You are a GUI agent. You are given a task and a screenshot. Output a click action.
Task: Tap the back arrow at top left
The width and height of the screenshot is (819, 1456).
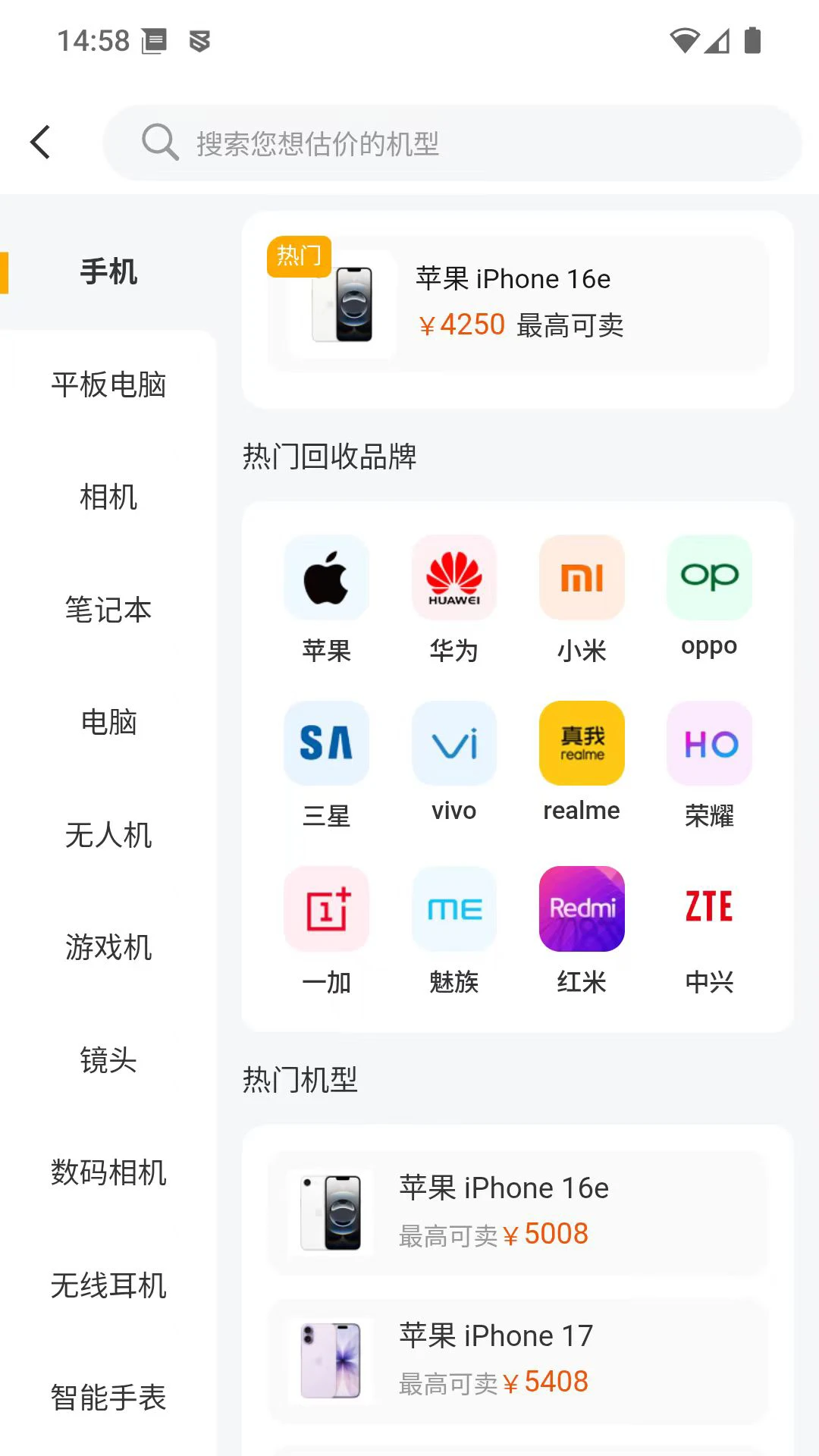pos(40,142)
